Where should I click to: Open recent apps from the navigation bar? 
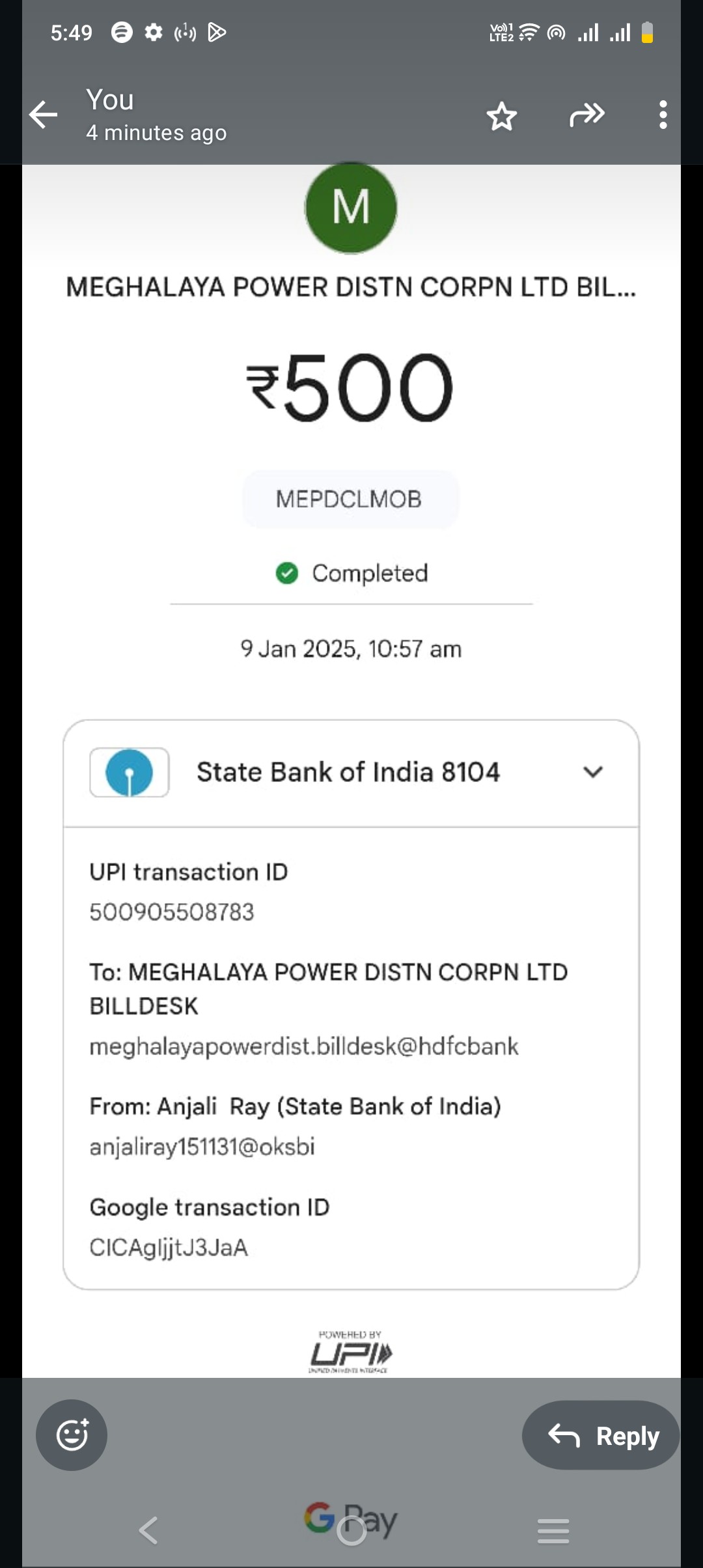553,1530
